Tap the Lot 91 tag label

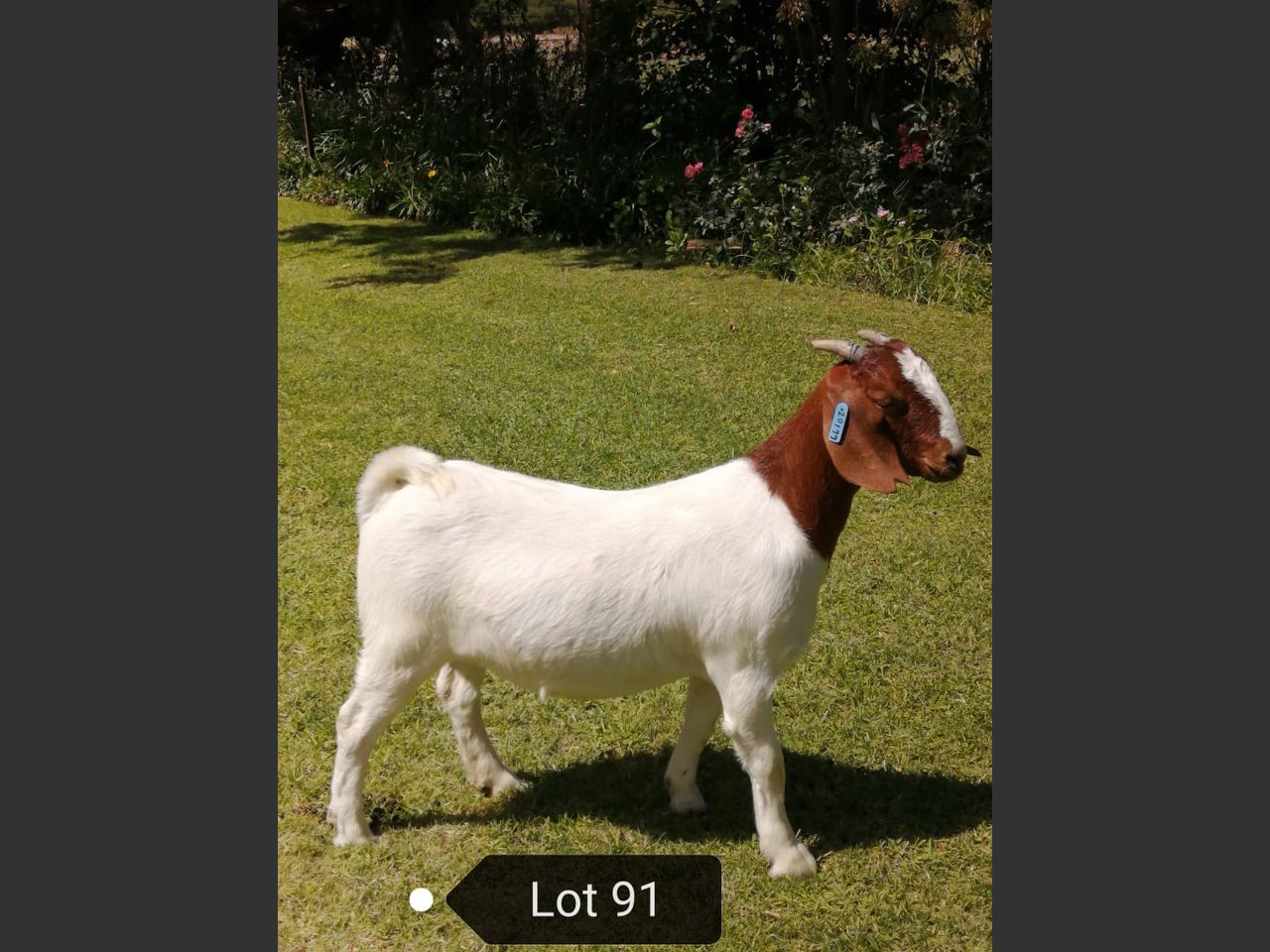coord(593,899)
